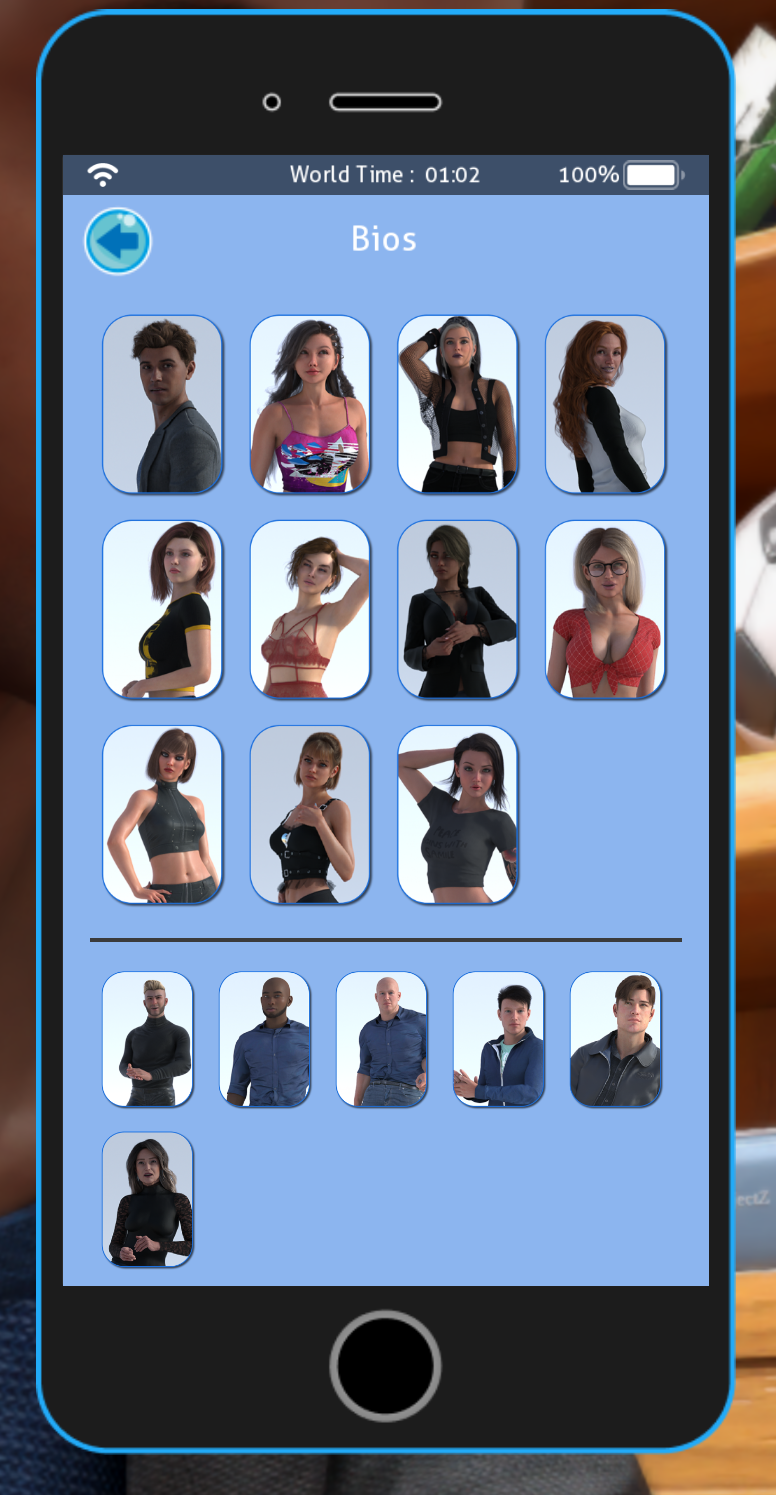Open bio of man in navy zip jacket
The image size is (776, 1495).
pyautogui.click(x=499, y=1039)
